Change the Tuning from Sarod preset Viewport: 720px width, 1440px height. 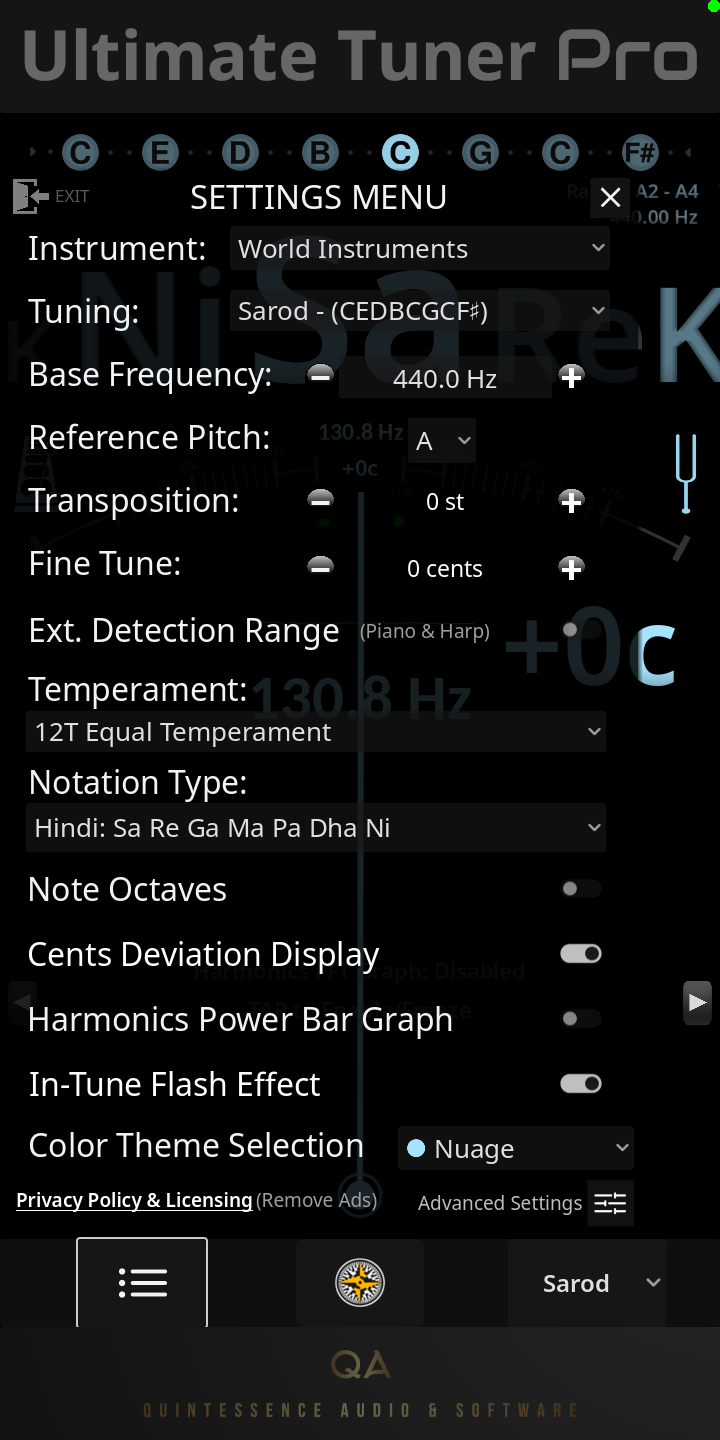point(420,311)
